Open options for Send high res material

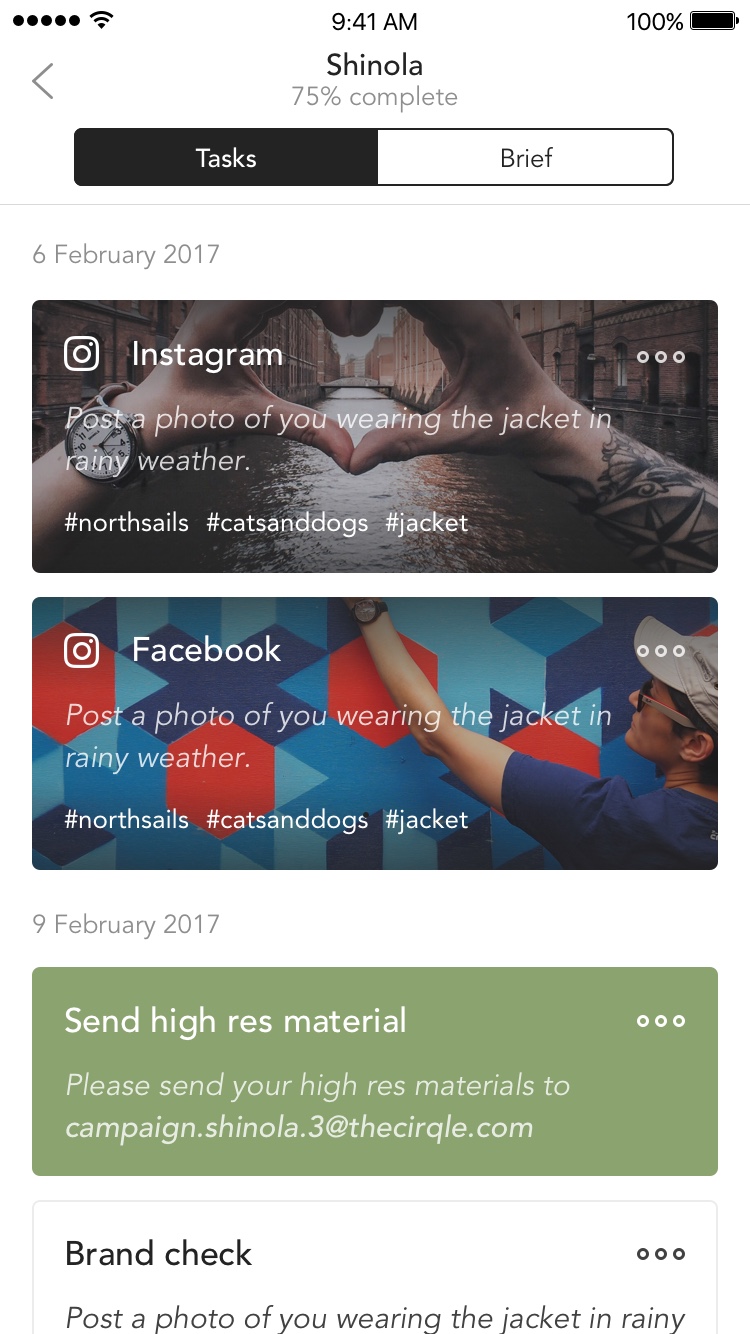[x=661, y=1021]
